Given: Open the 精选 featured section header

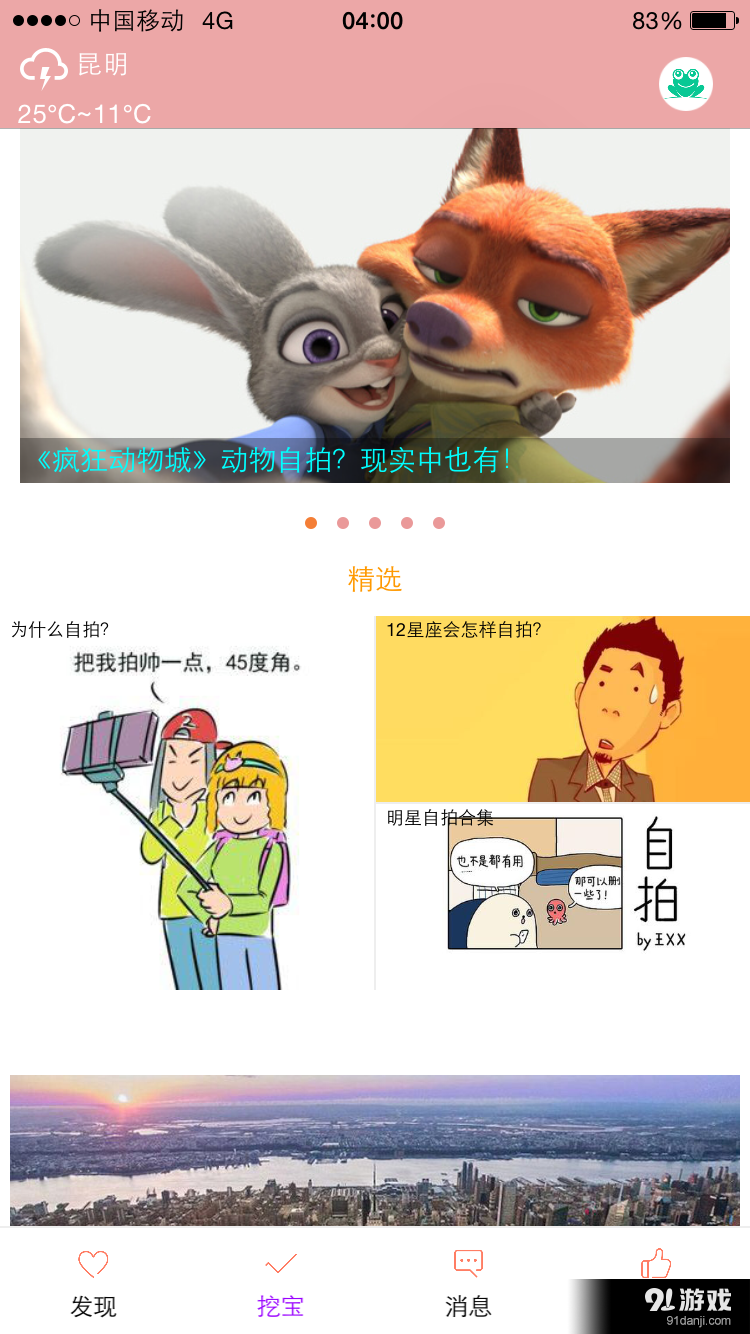Looking at the screenshot, I should point(375,579).
